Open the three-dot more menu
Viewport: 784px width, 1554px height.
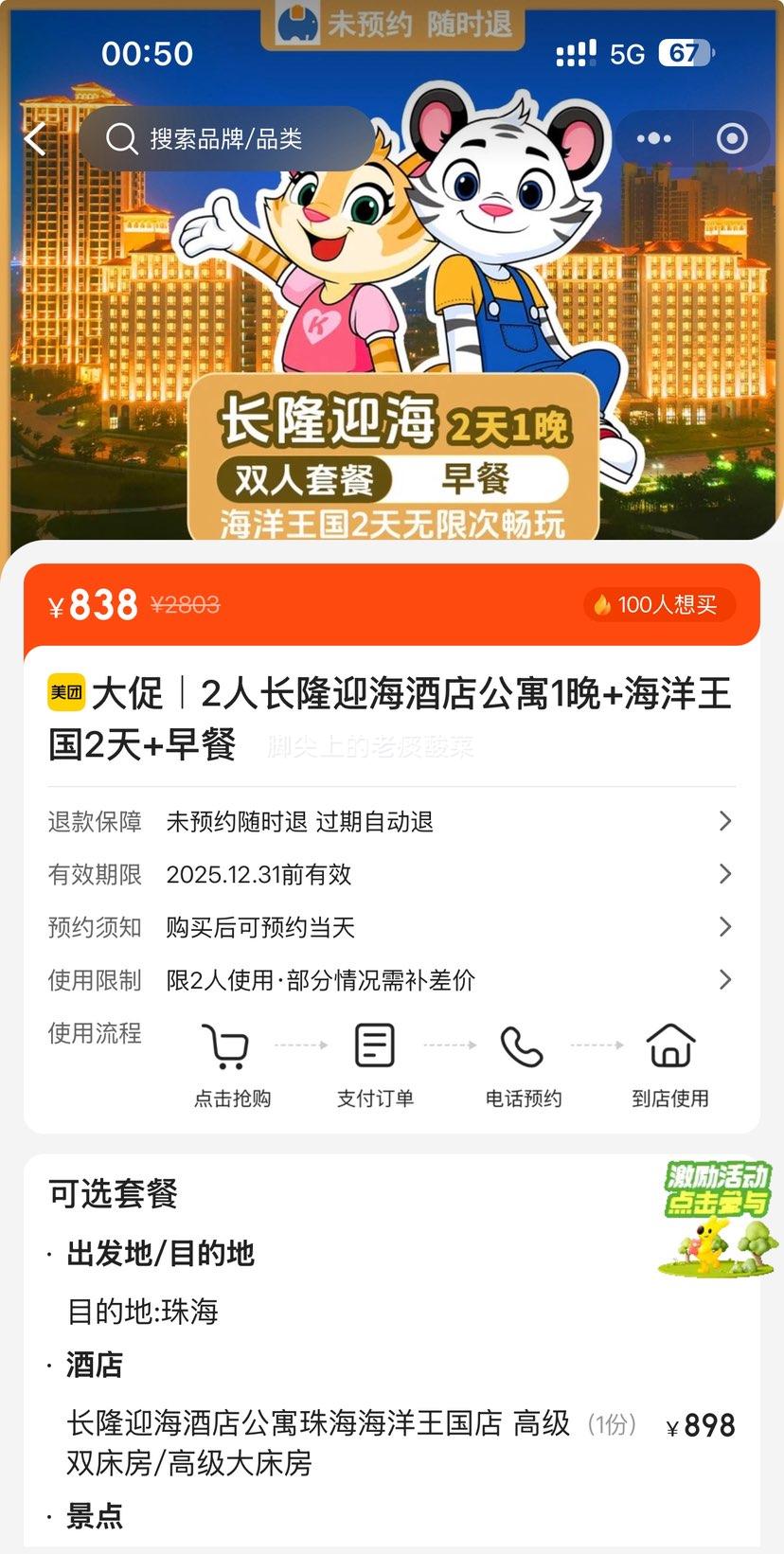click(653, 139)
